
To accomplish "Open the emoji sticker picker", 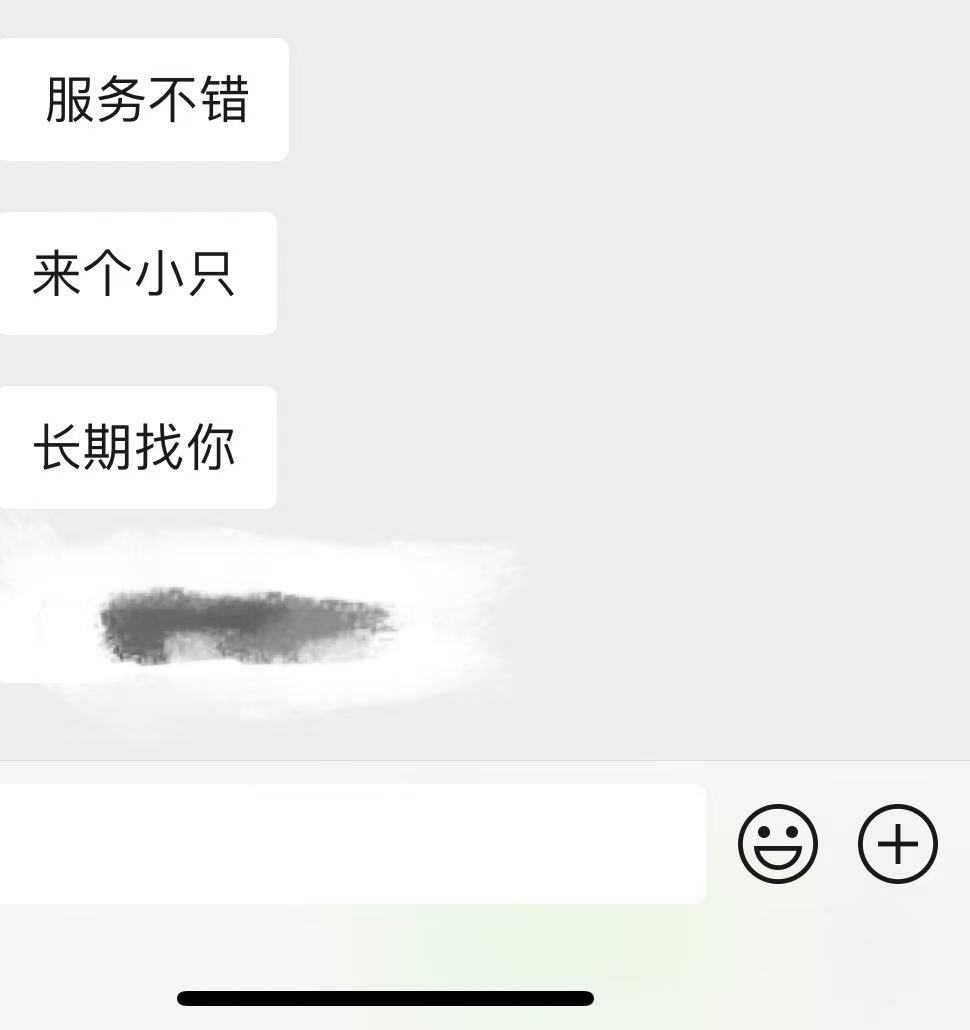I will [778, 844].
